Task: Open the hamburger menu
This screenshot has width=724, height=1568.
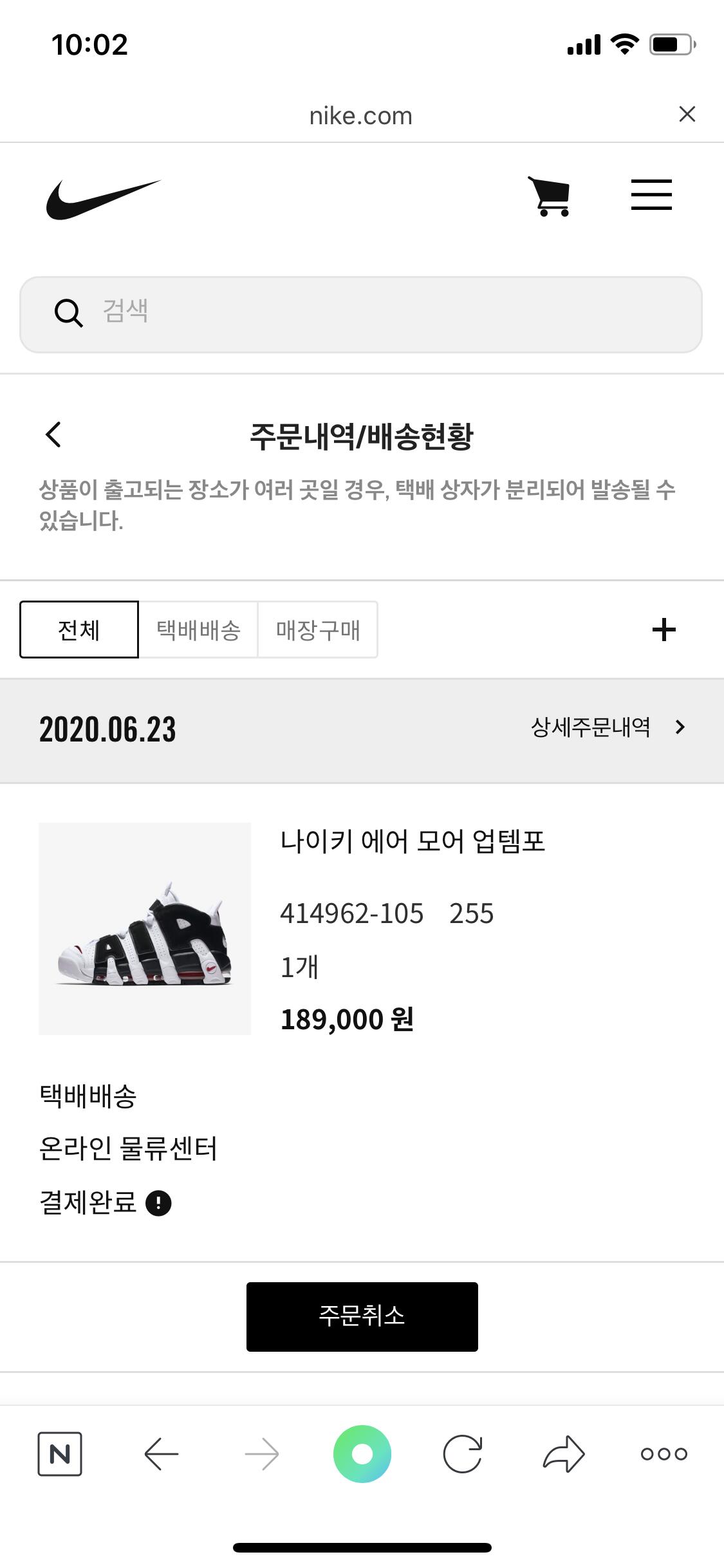Action: click(x=651, y=194)
